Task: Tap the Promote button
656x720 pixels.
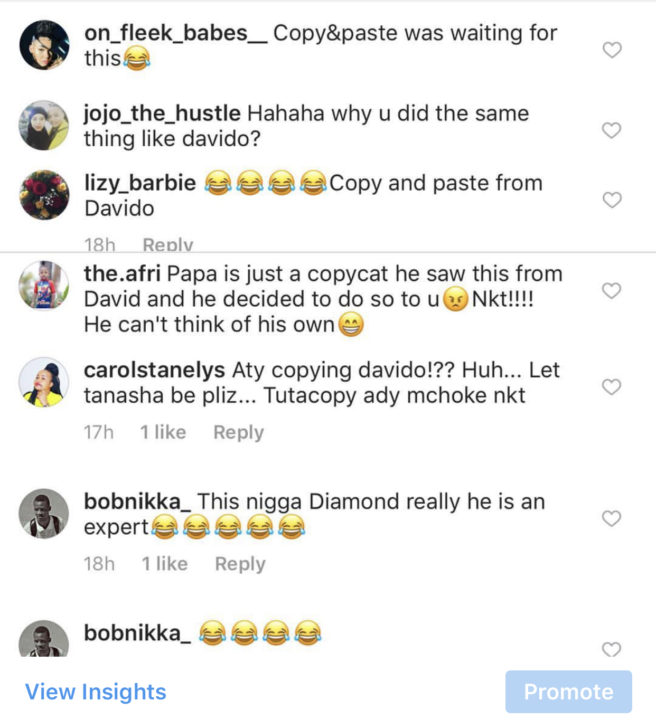Action: (568, 692)
